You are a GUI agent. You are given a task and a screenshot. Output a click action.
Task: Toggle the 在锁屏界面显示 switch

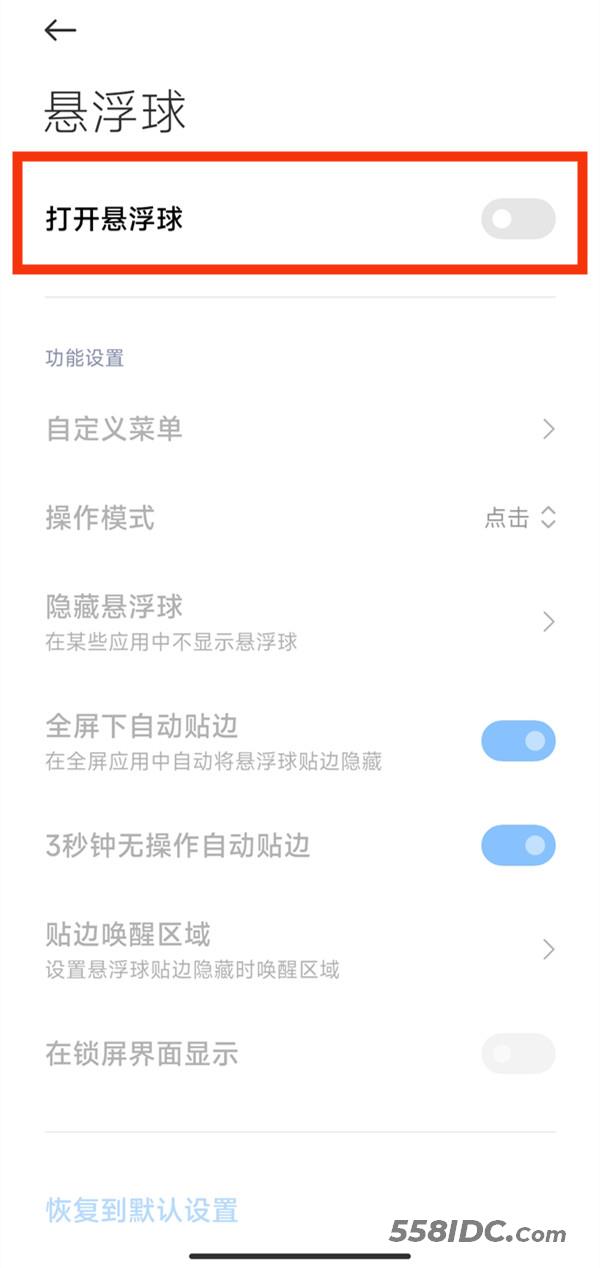tap(518, 1053)
